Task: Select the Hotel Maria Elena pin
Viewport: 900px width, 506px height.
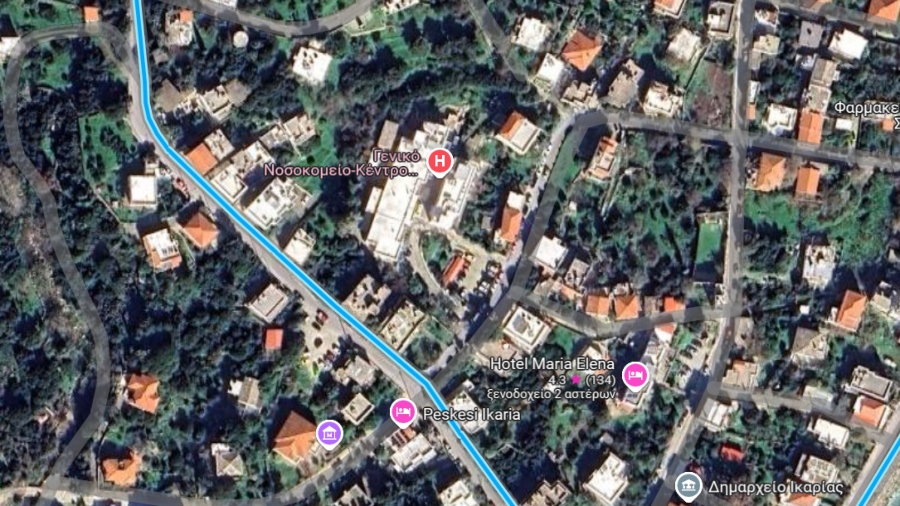Action: (634, 376)
